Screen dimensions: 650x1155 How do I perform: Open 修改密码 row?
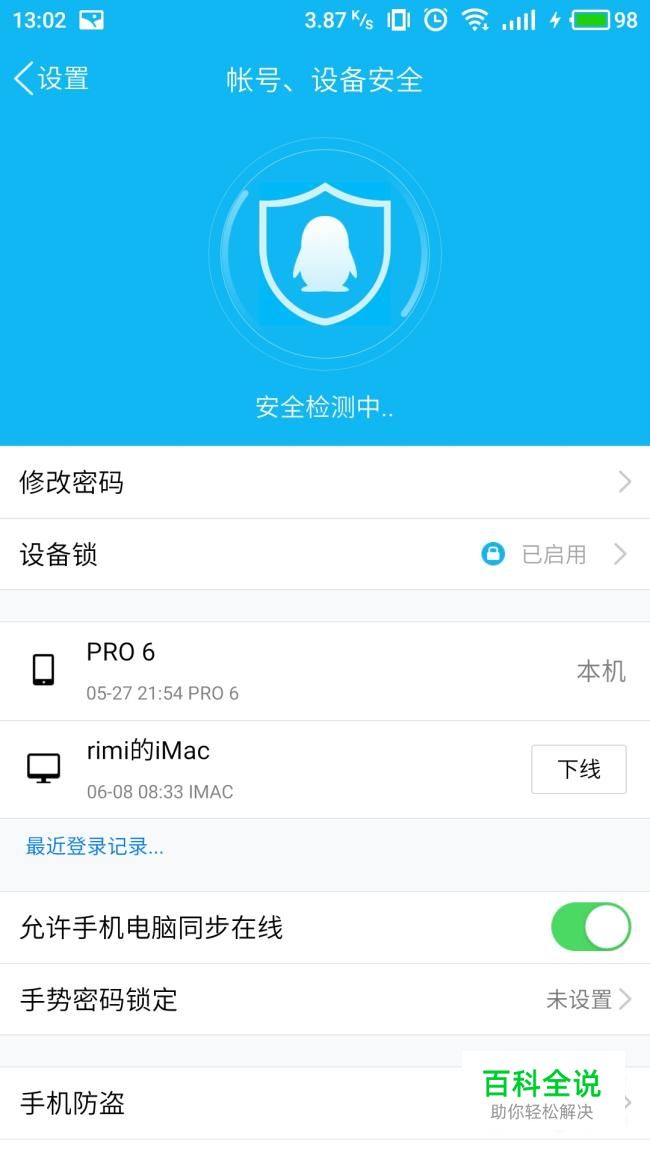[x=325, y=482]
